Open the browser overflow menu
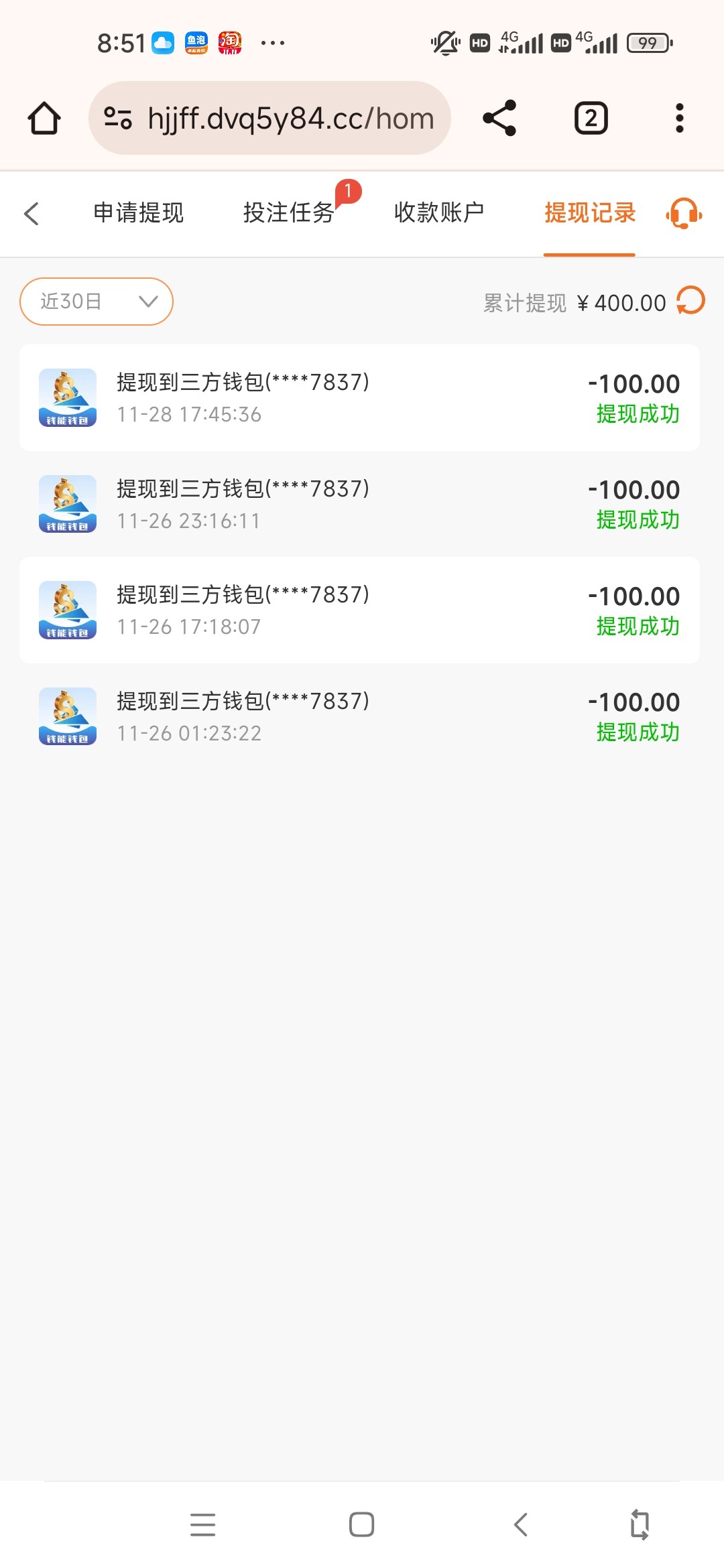This screenshot has width=724, height=1568. click(679, 119)
